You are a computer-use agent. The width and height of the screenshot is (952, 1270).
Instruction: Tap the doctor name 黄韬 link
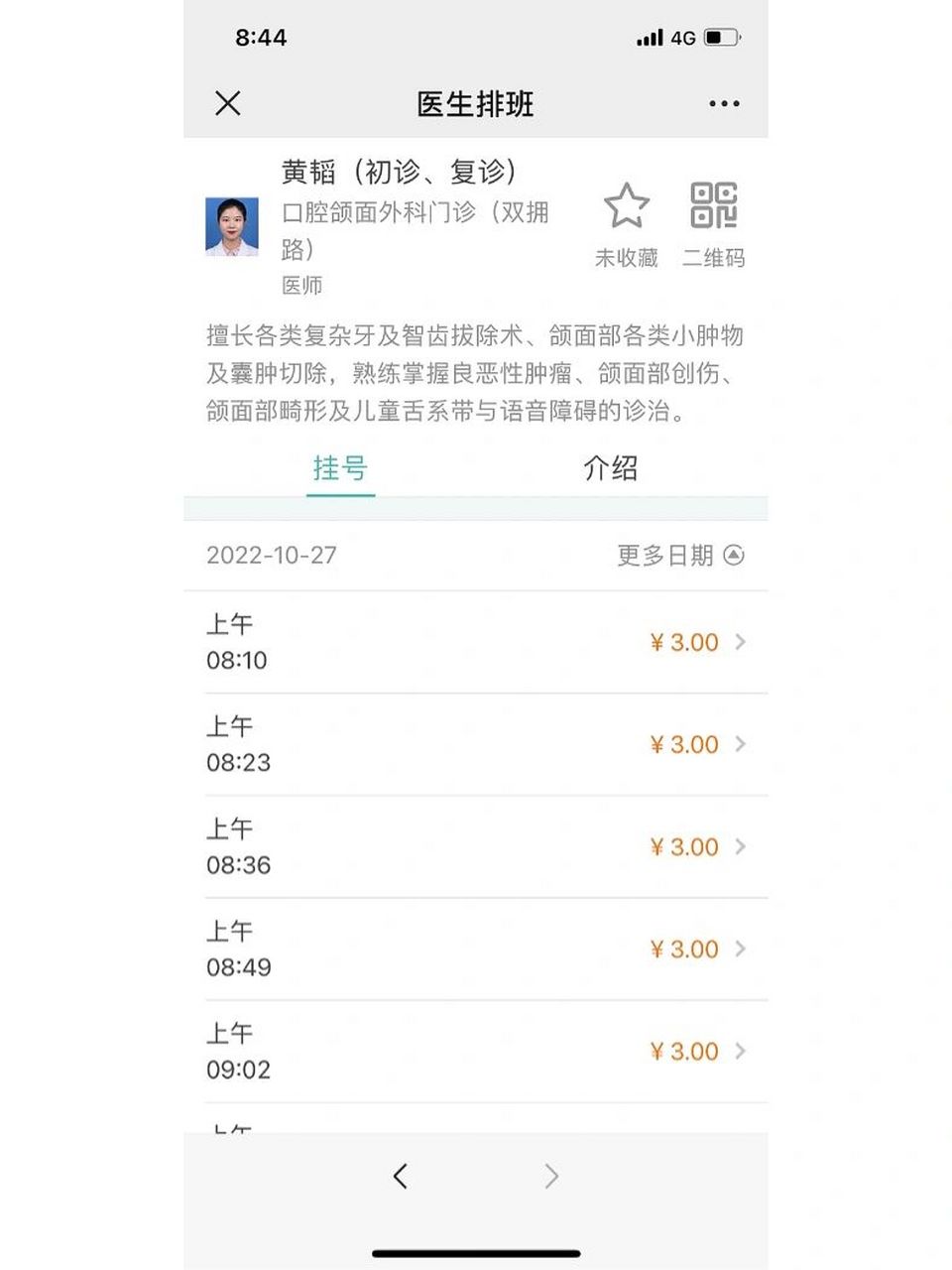point(307,171)
